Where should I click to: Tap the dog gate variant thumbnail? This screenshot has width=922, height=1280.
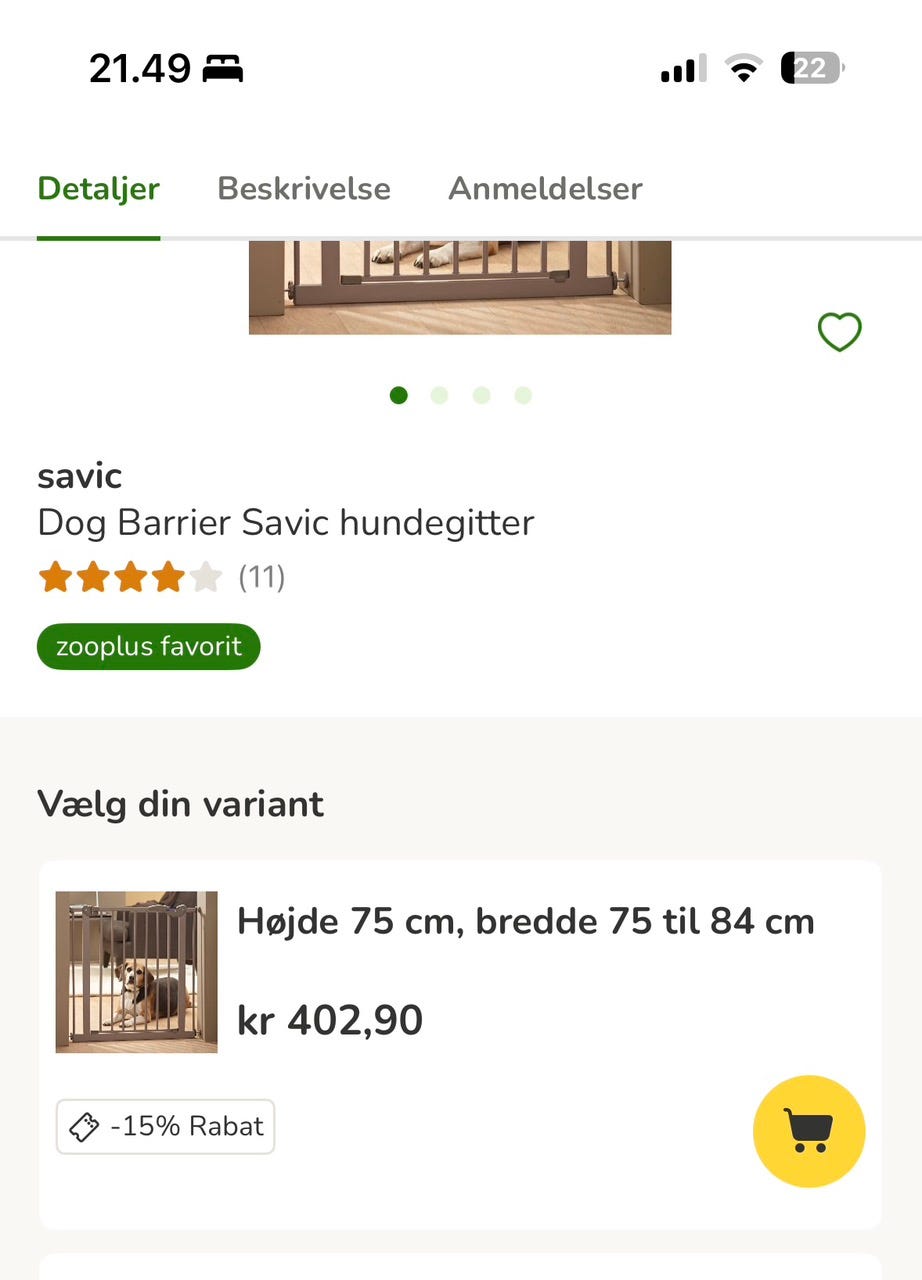tap(136, 970)
